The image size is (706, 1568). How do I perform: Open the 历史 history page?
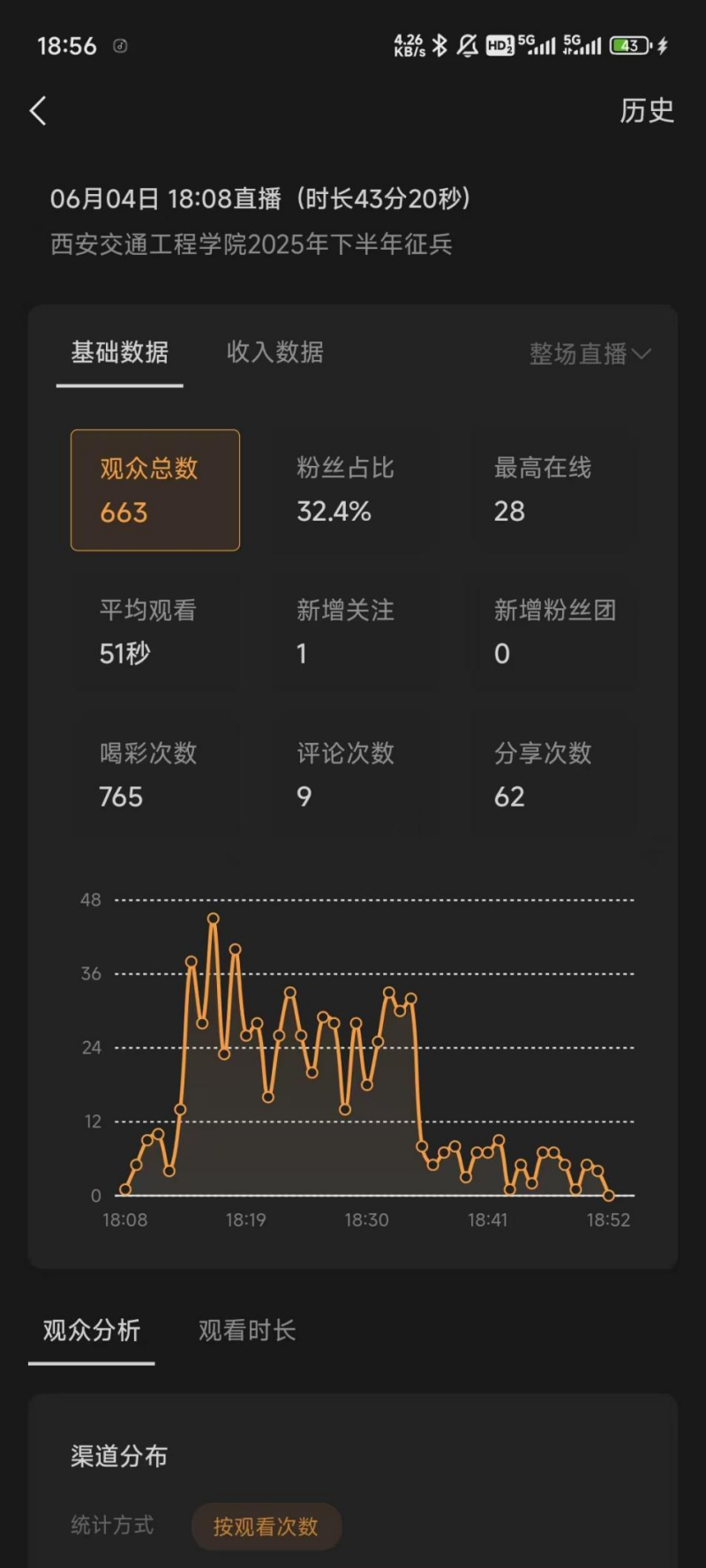pos(646,111)
